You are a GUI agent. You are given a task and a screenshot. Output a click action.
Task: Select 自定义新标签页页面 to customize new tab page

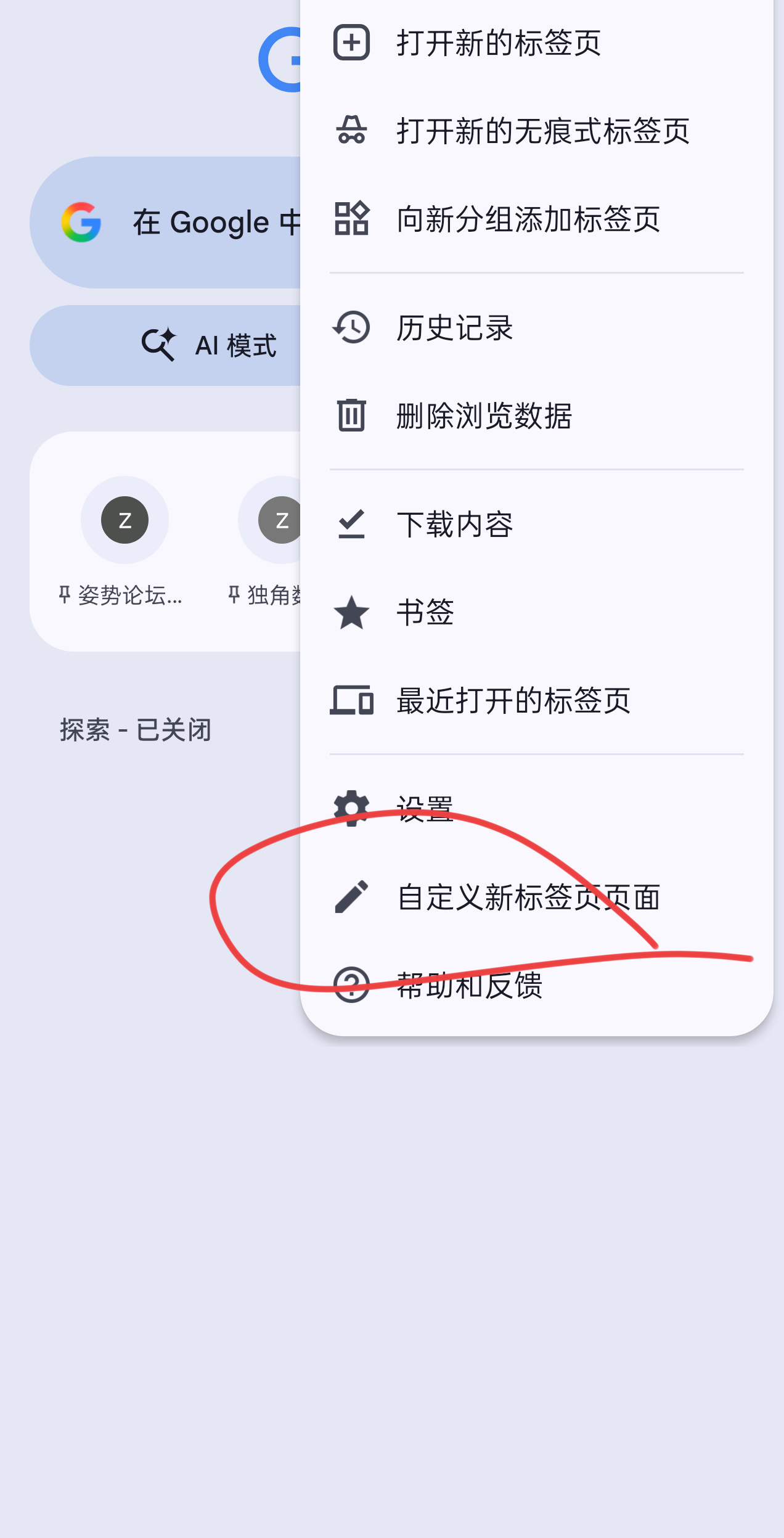click(528, 898)
